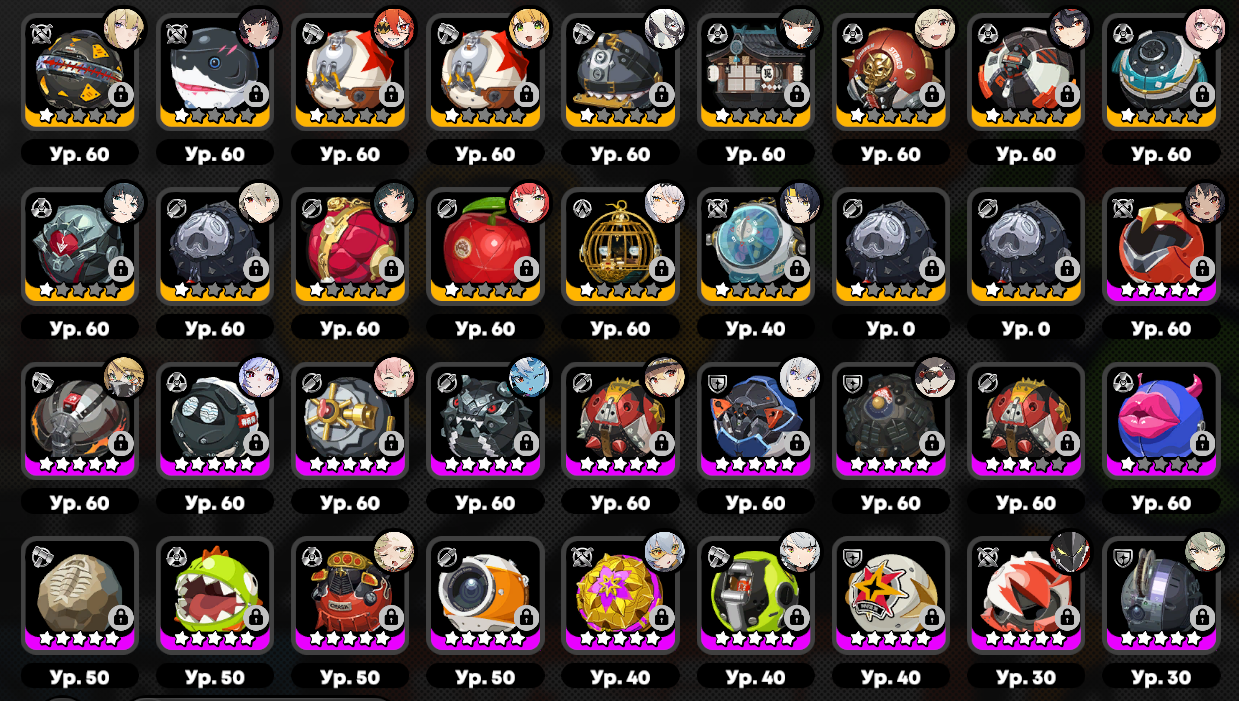The height and width of the screenshot is (701, 1239).
Task: Select the Japanese house W-Engine
Action: tap(755, 72)
